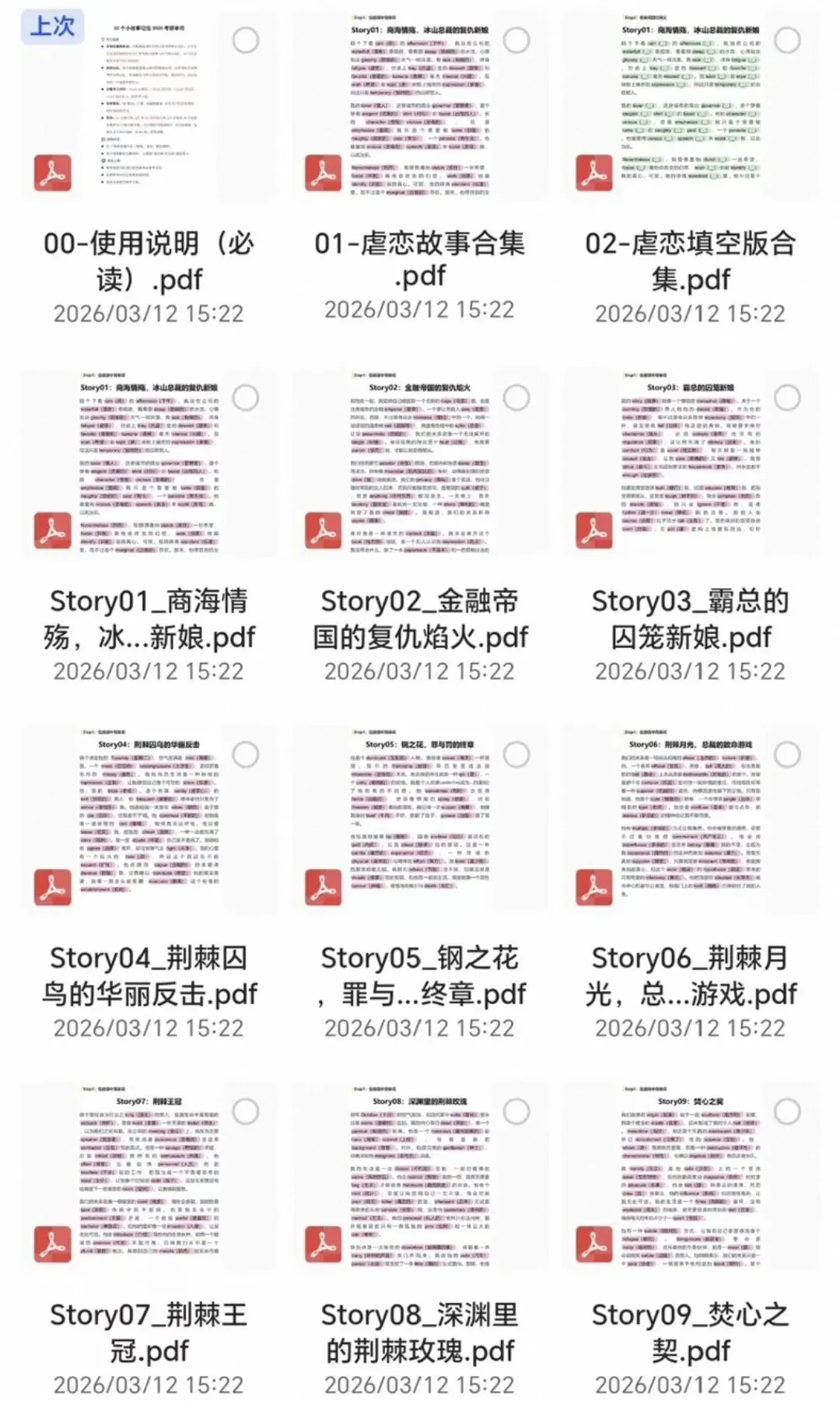Tick the selection circle on Story04_荆棘囚鸟
The width and height of the screenshot is (840, 1401).
pos(246,755)
